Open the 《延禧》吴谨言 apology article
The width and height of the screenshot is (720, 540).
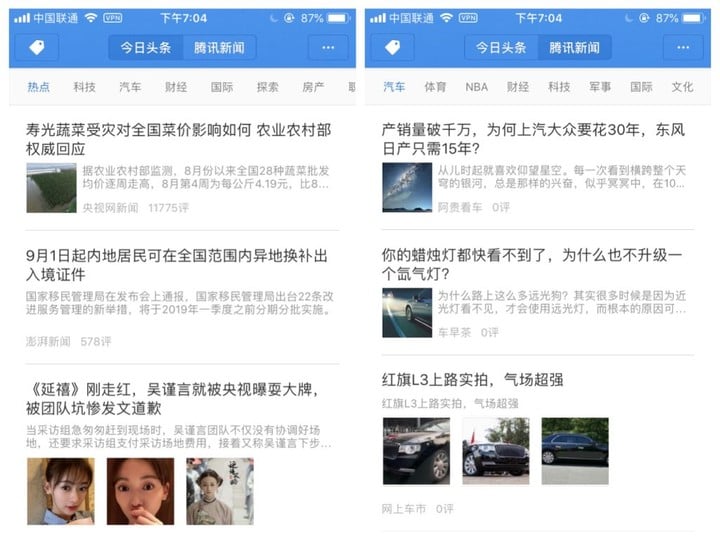click(x=176, y=398)
